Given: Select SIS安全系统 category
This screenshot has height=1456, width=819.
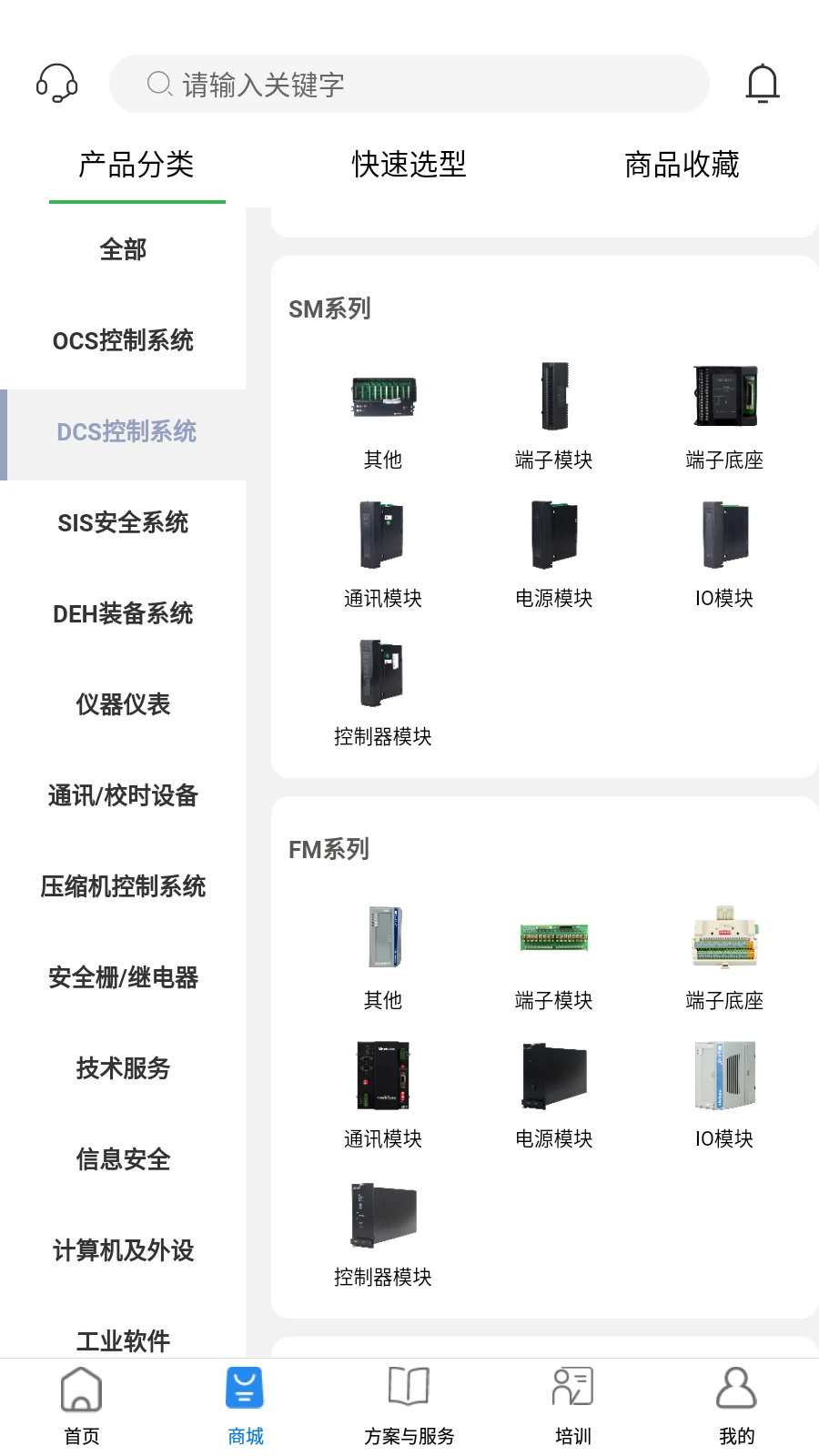Looking at the screenshot, I should (123, 522).
